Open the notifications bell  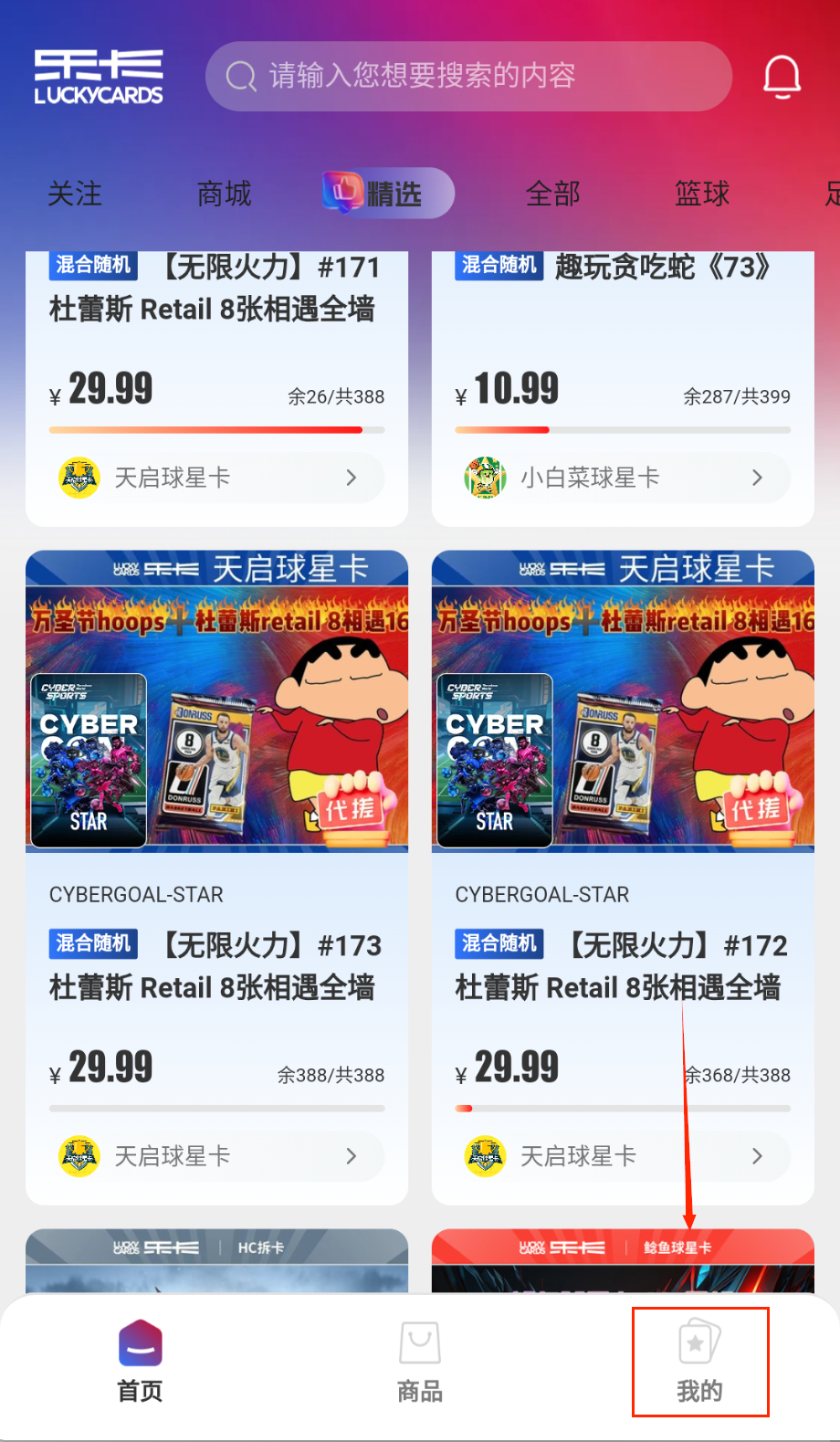(782, 77)
